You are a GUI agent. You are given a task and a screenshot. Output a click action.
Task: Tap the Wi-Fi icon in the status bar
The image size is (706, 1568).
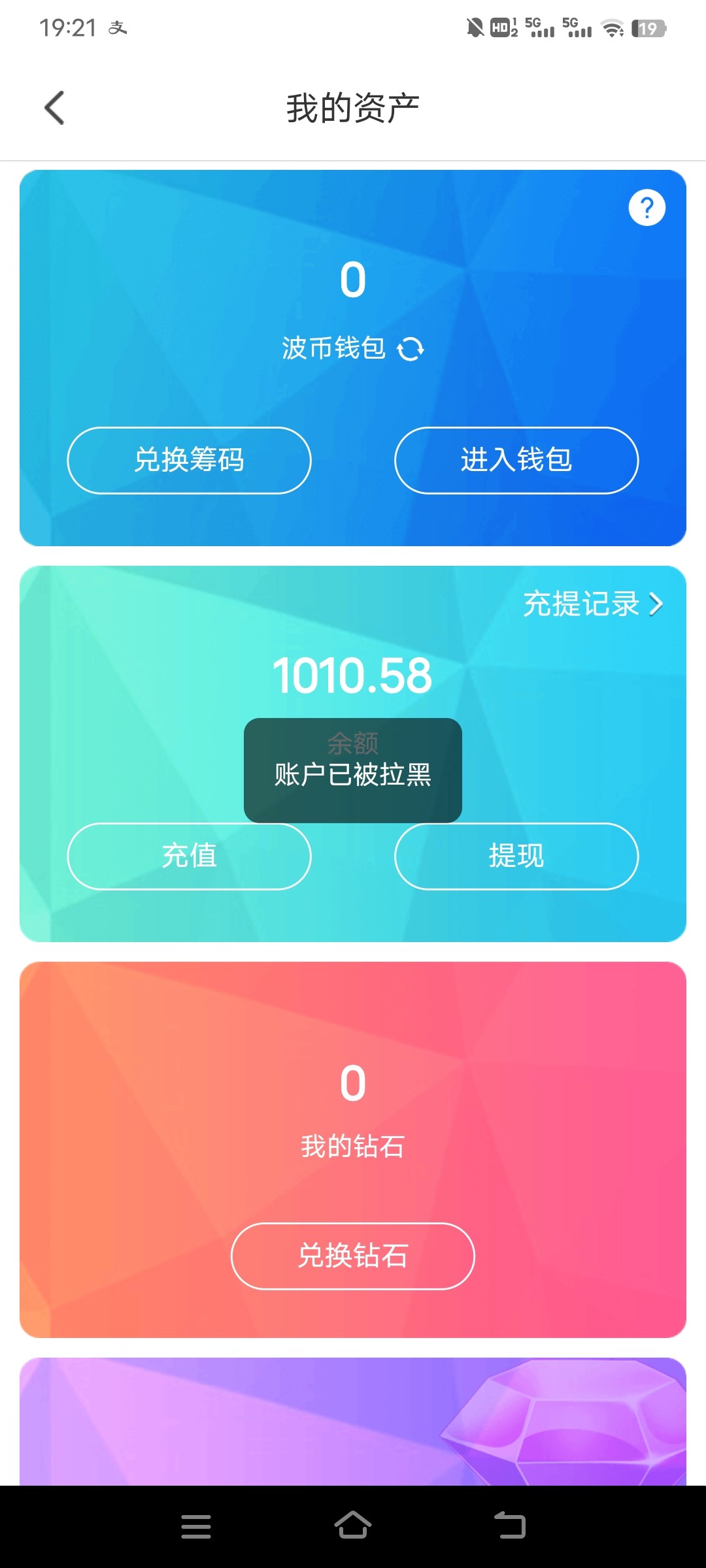tap(612, 27)
